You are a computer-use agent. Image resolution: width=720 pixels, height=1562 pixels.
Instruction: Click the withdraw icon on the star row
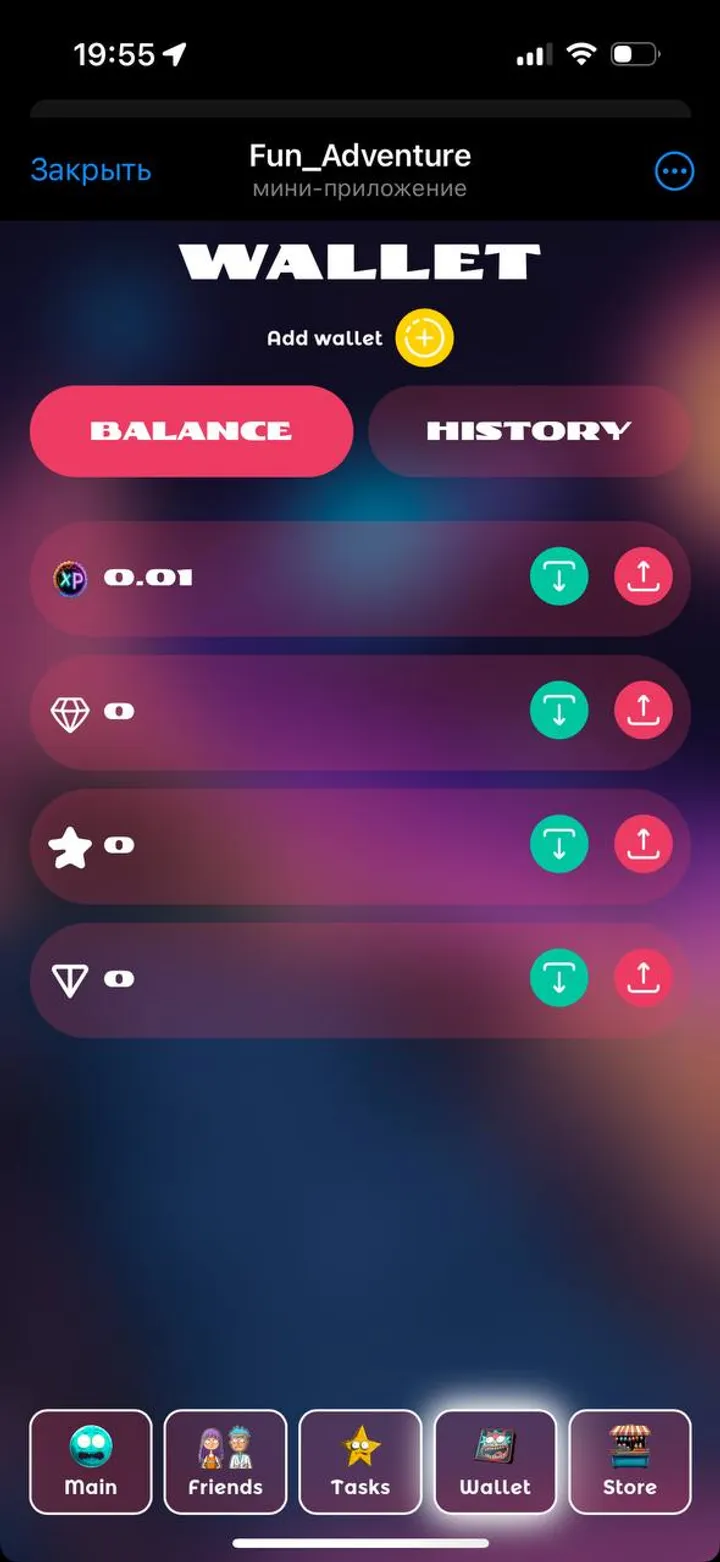644,845
